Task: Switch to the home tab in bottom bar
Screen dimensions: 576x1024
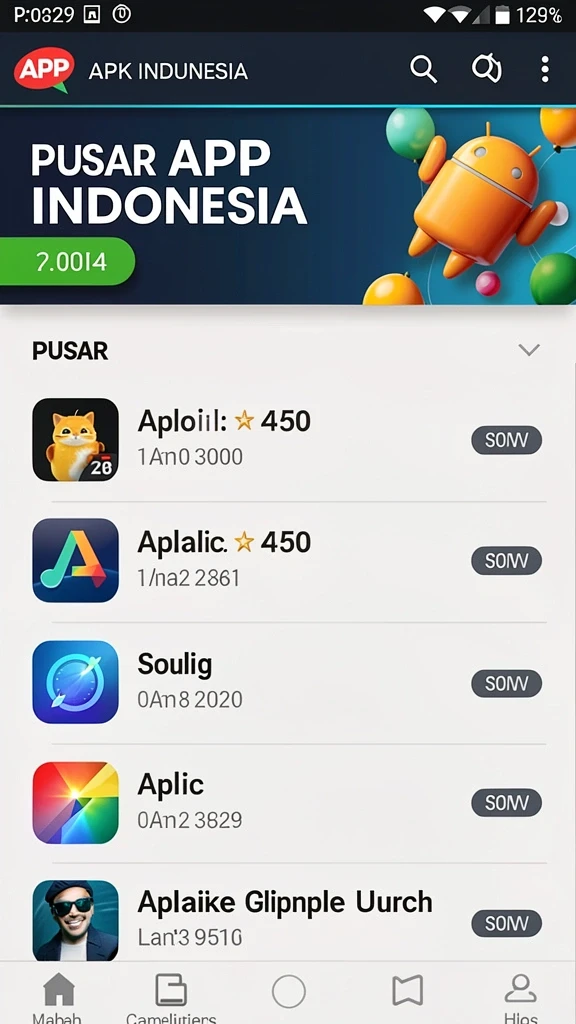Action: pos(58,997)
